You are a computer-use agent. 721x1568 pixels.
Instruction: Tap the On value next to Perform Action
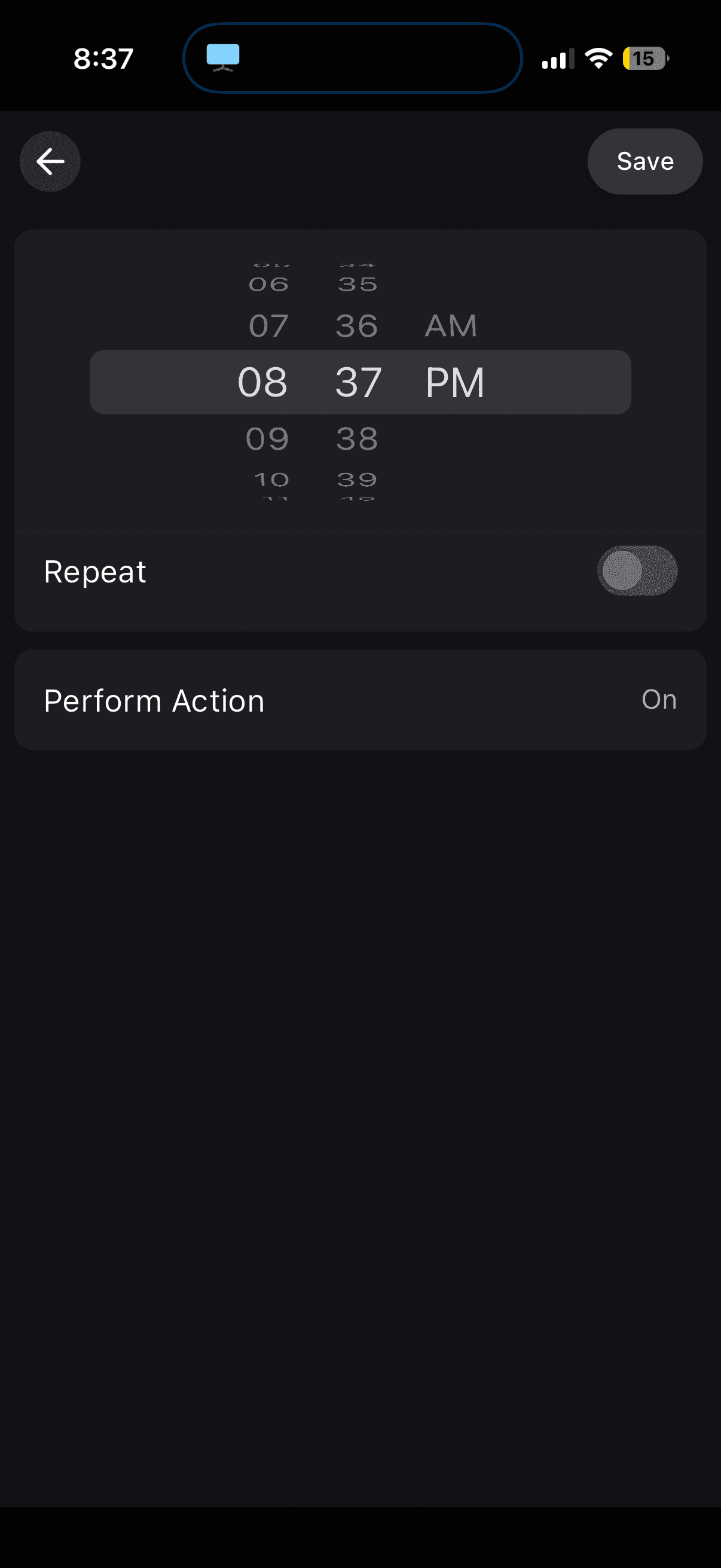pos(659,700)
